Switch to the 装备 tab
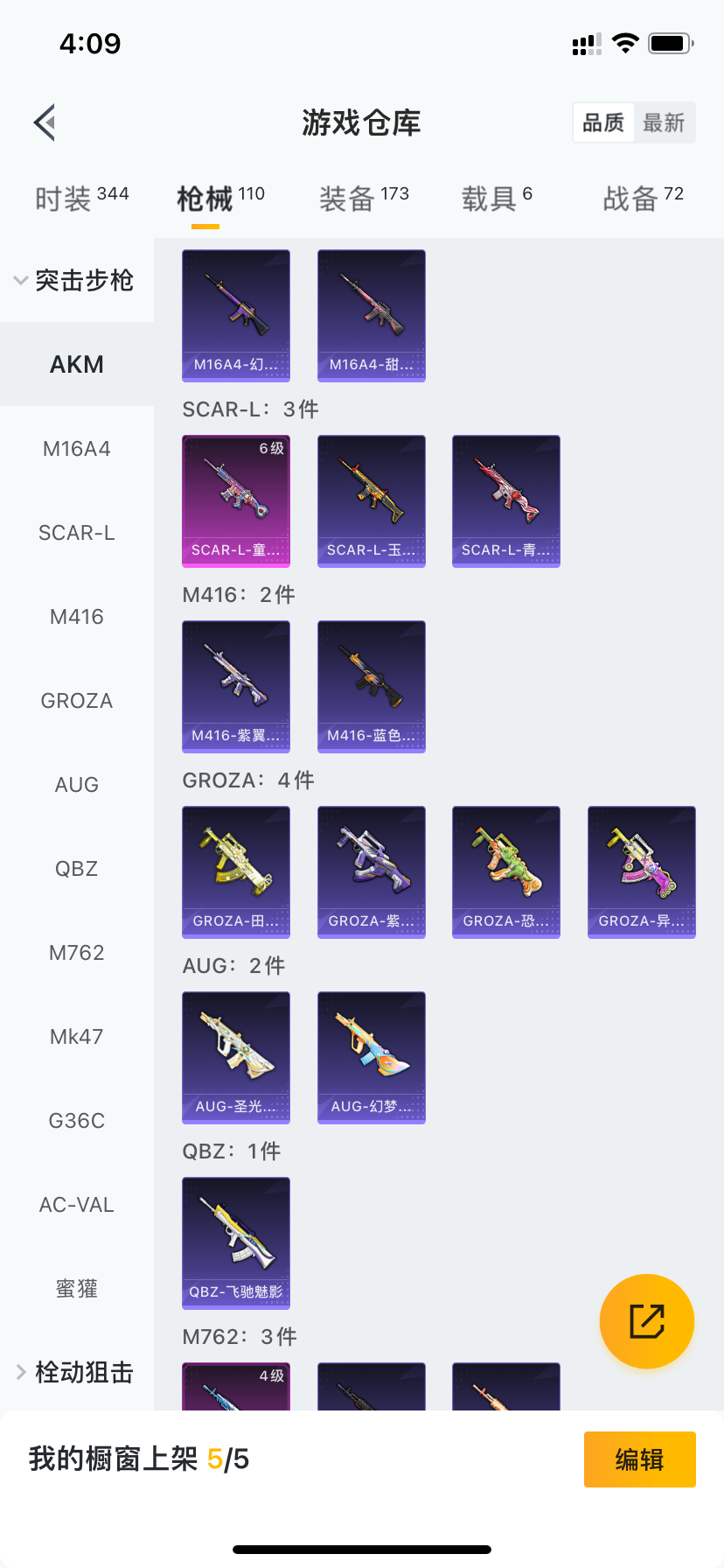 (364, 199)
